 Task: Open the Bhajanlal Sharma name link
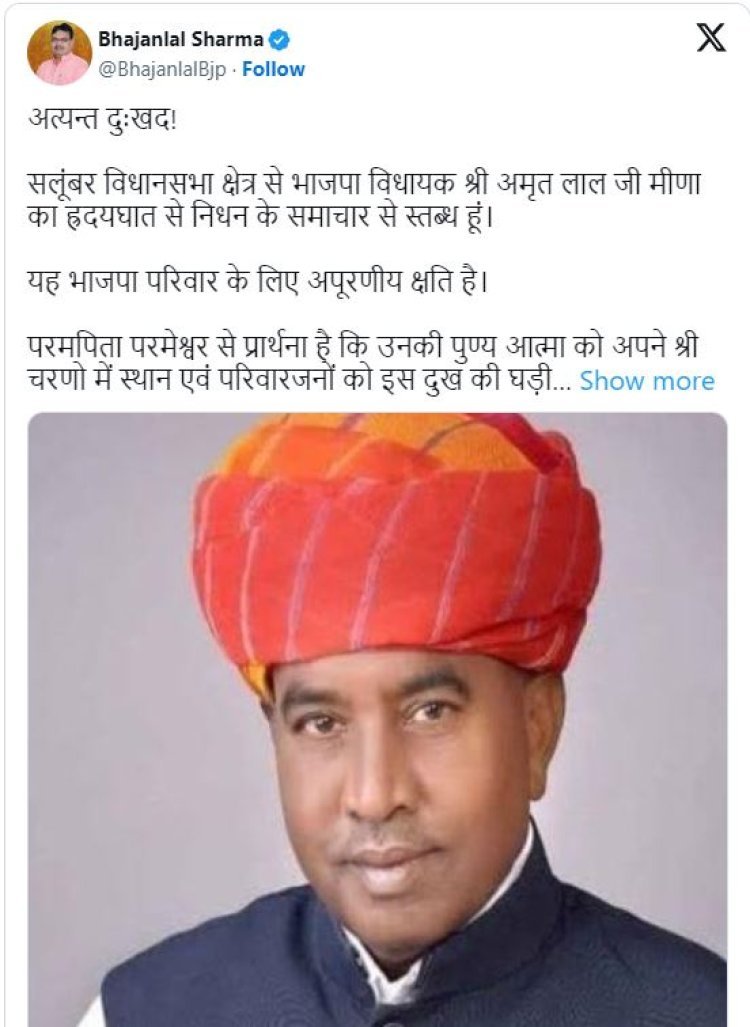point(180,40)
